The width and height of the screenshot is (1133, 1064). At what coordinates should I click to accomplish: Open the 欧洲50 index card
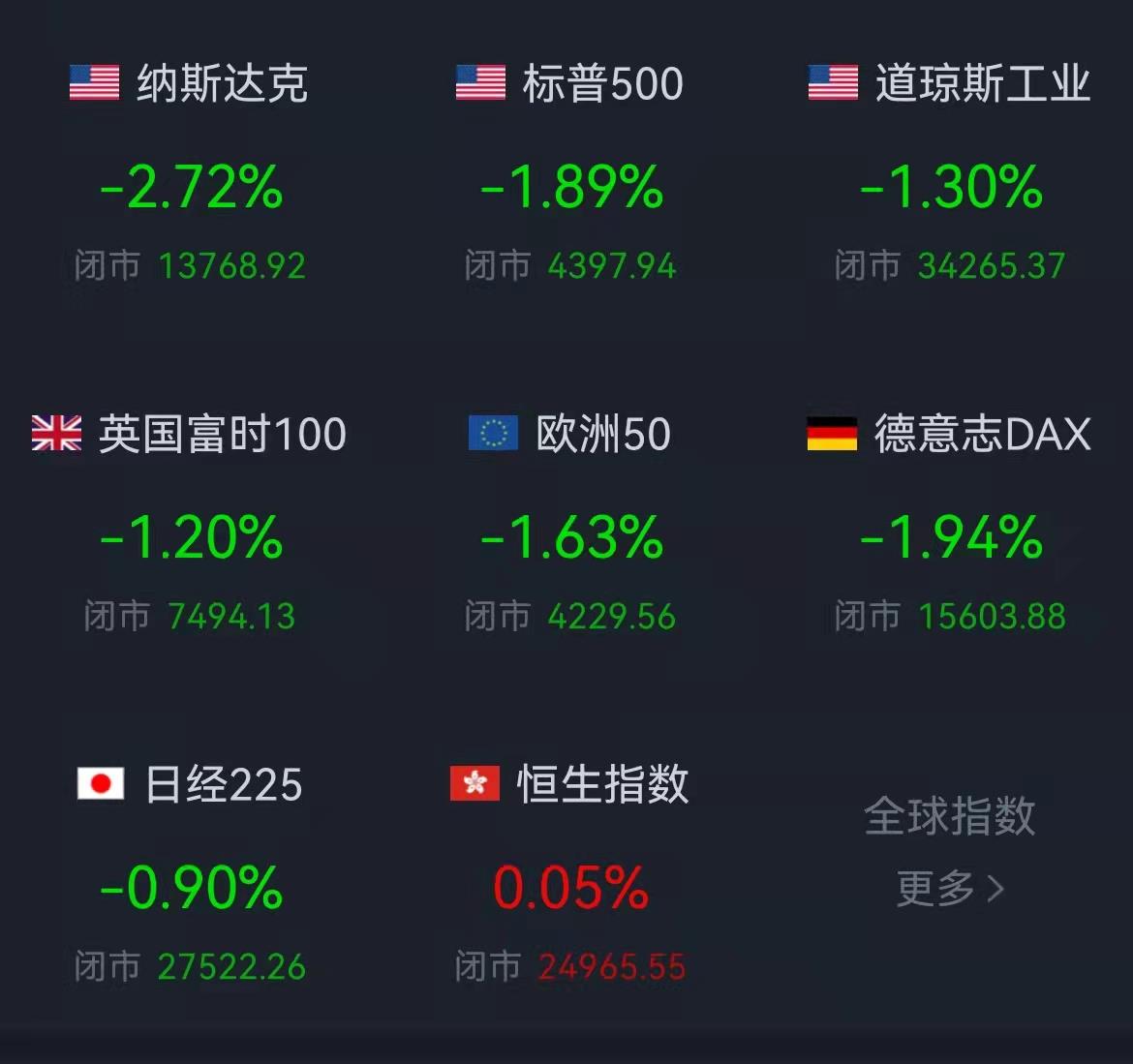(x=570, y=525)
